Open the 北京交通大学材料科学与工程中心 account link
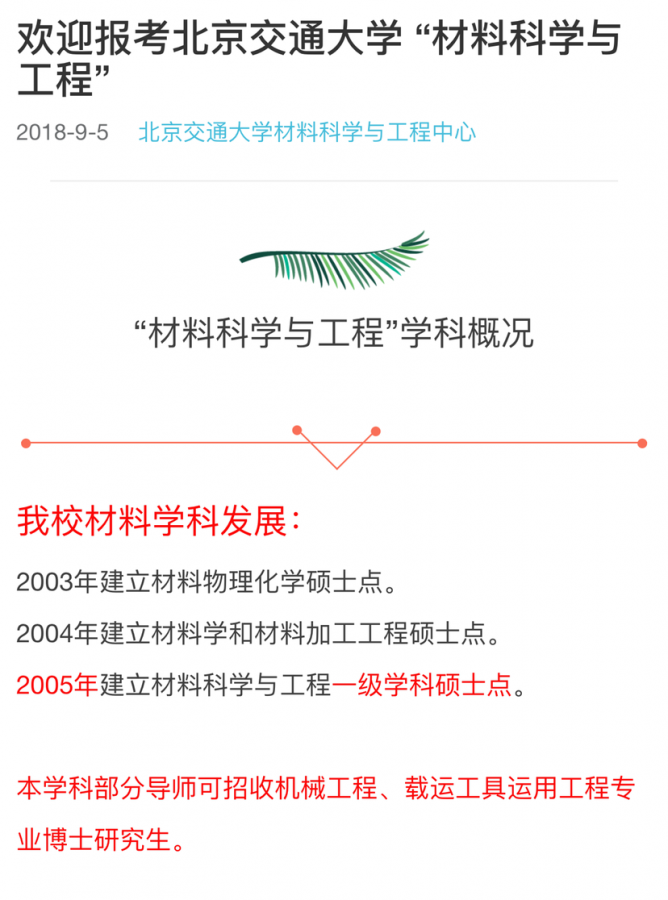 coord(307,132)
